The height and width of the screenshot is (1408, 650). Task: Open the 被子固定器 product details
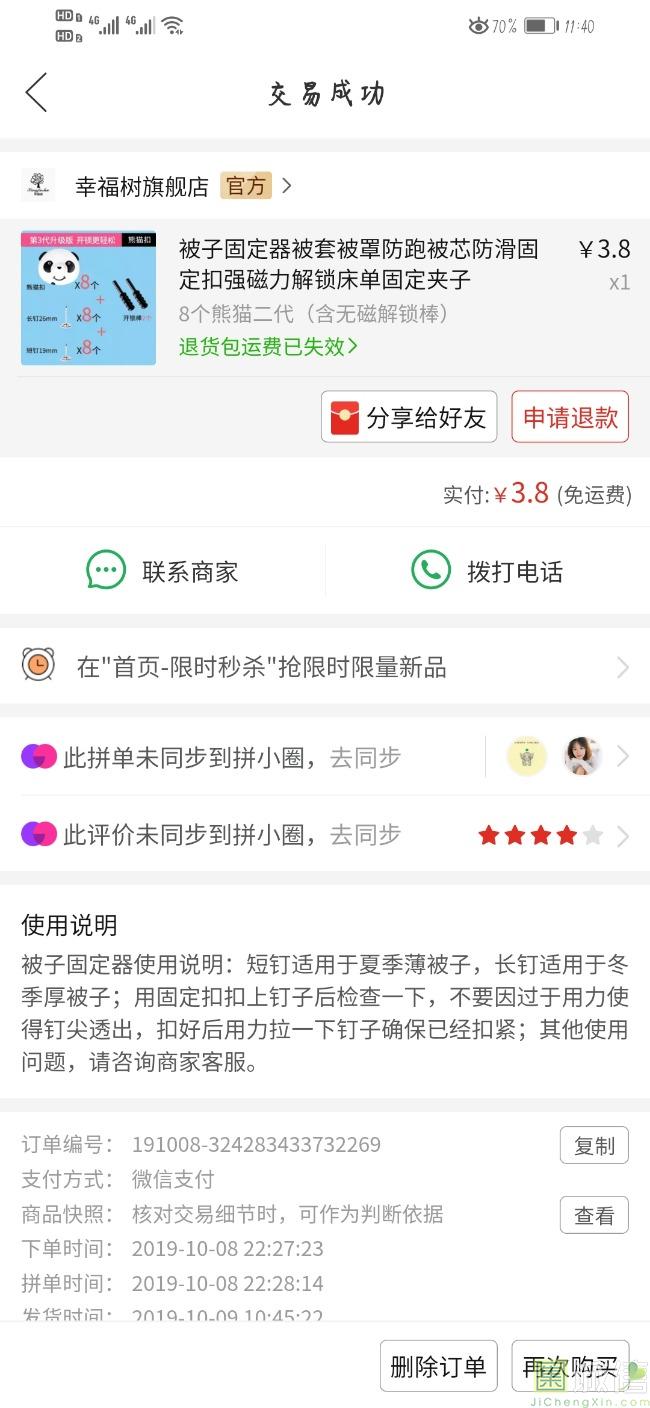357,263
